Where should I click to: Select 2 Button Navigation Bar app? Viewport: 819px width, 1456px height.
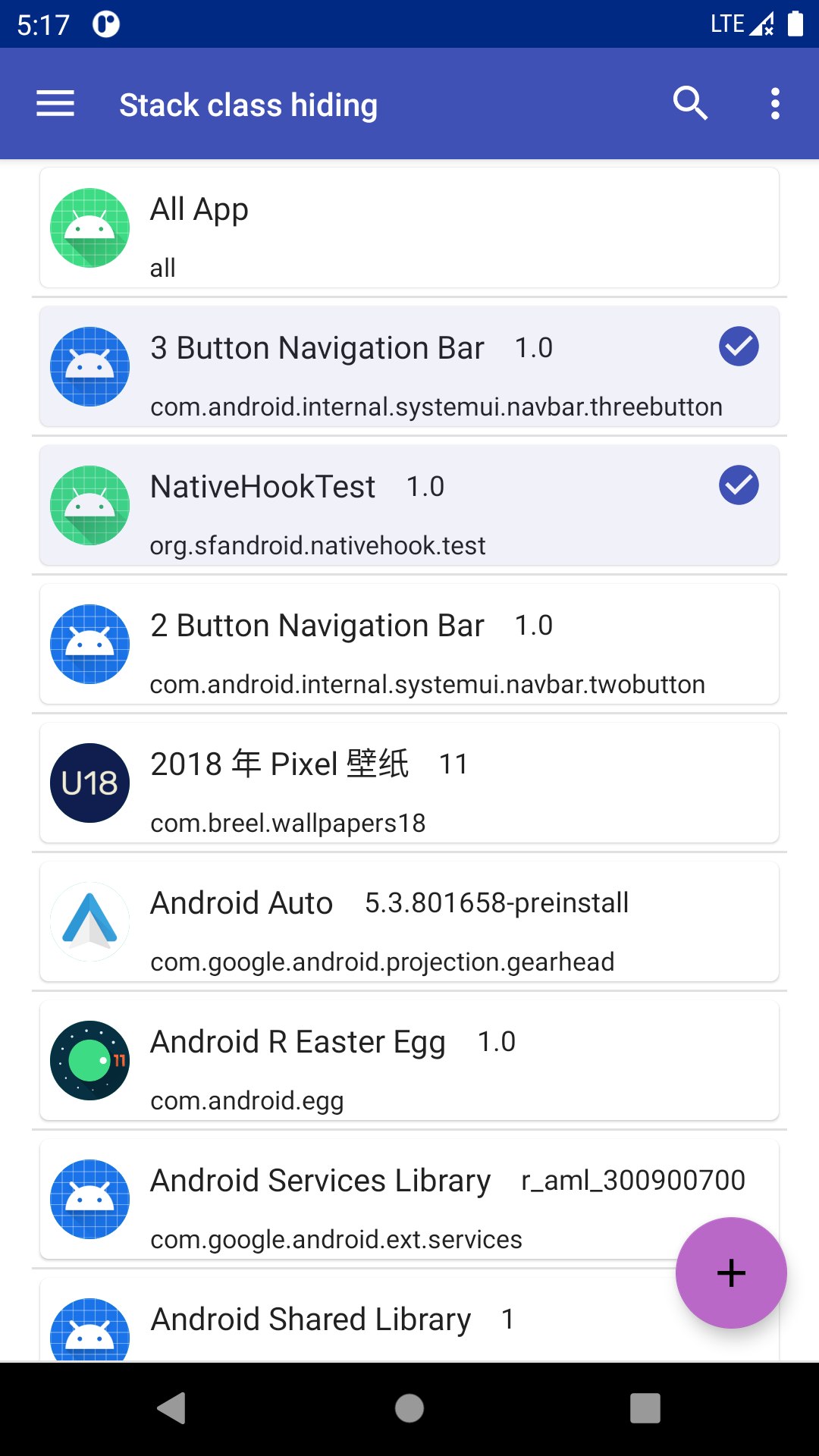[x=409, y=645]
